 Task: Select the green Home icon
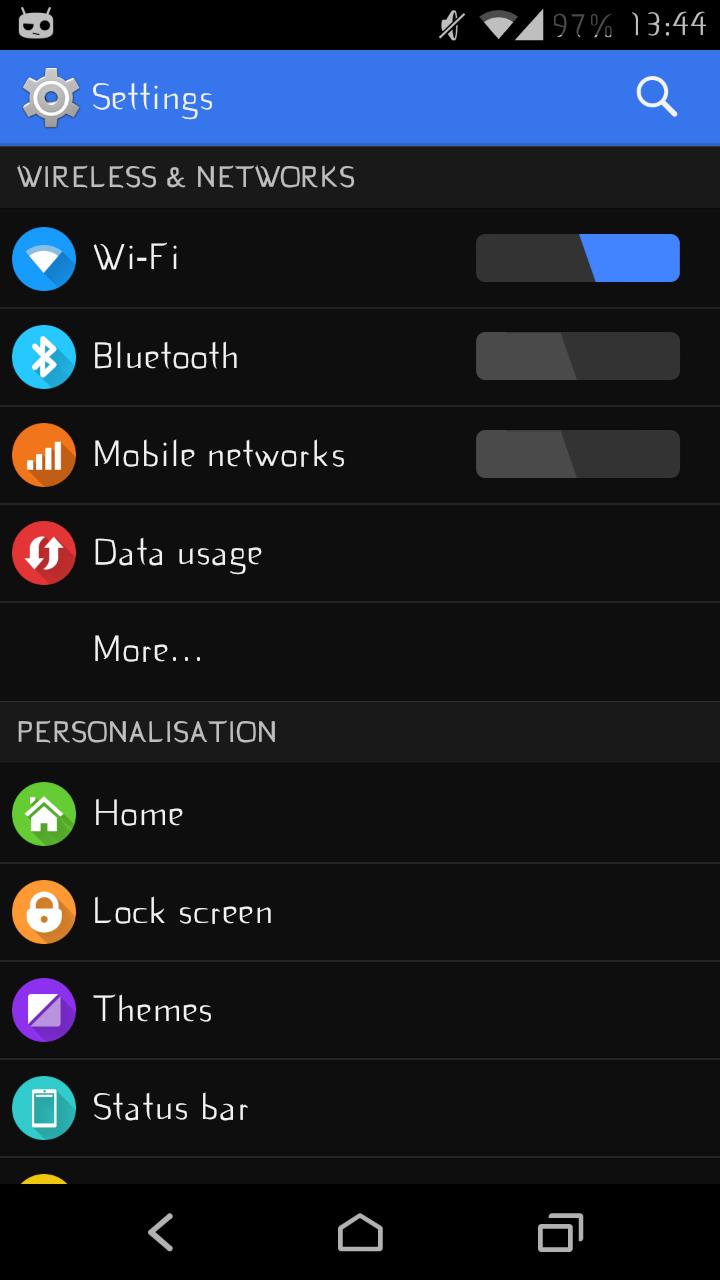43,813
